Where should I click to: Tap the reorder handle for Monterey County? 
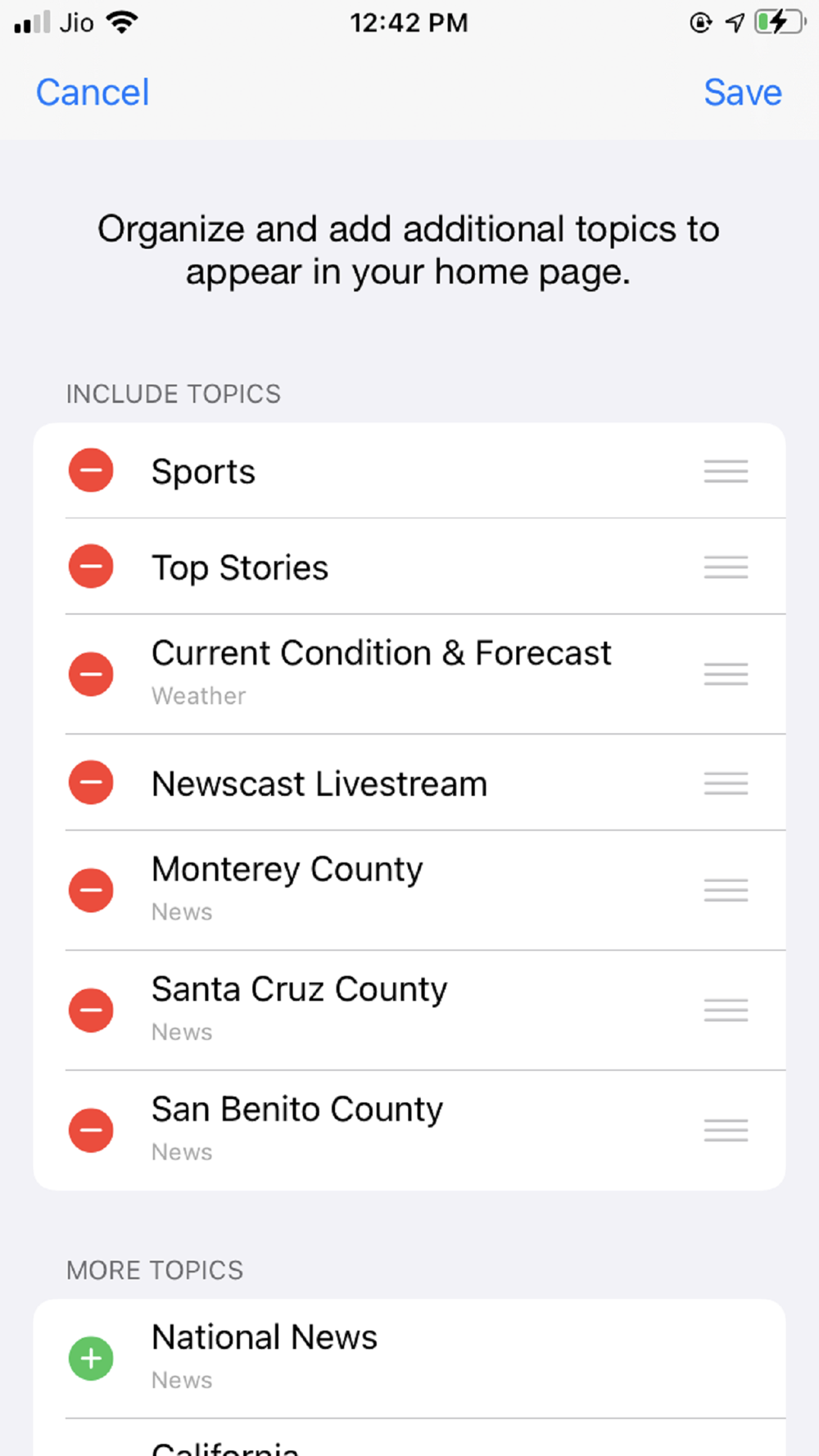726,890
